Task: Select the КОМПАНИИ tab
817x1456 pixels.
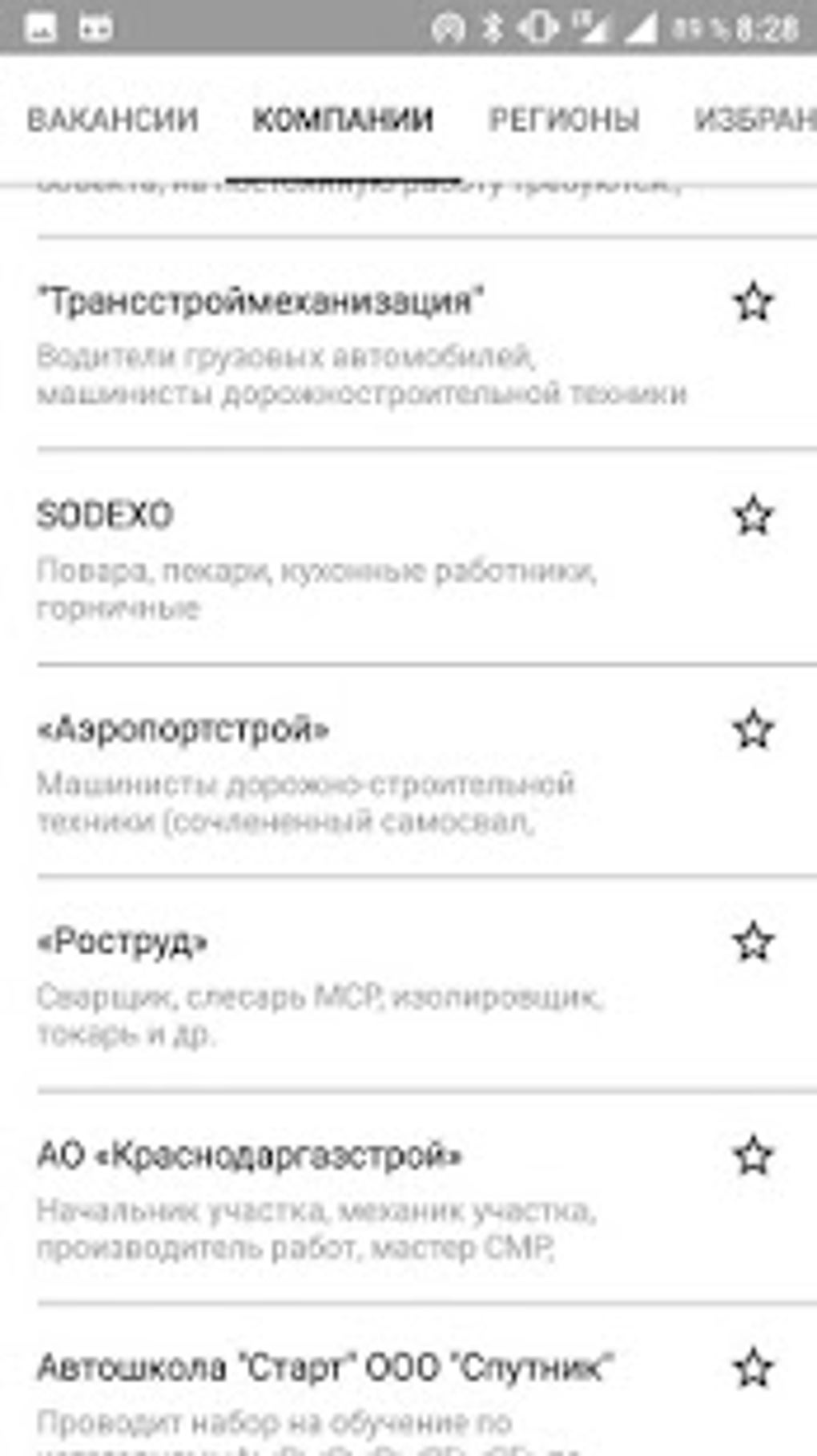Action: coord(343,120)
